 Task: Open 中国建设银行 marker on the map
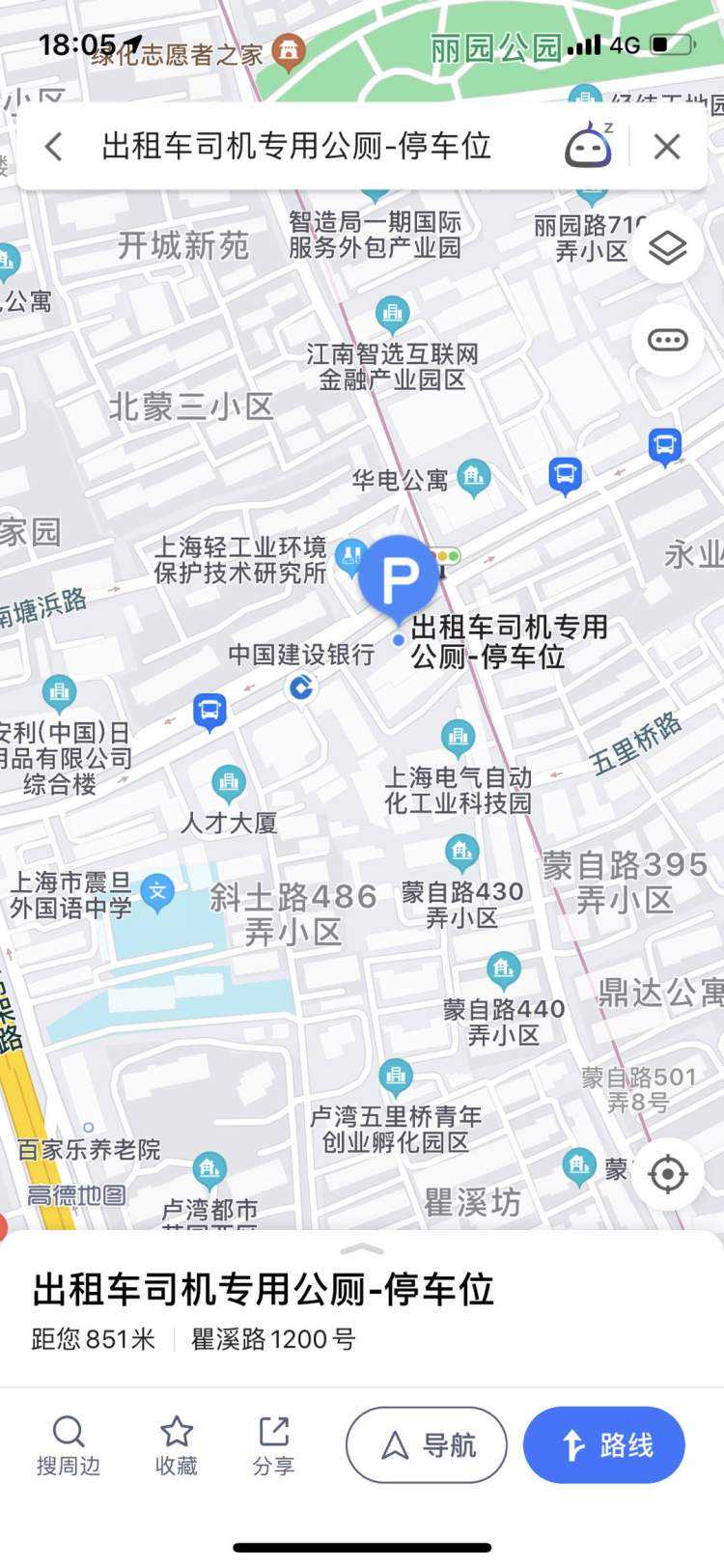tap(301, 687)
